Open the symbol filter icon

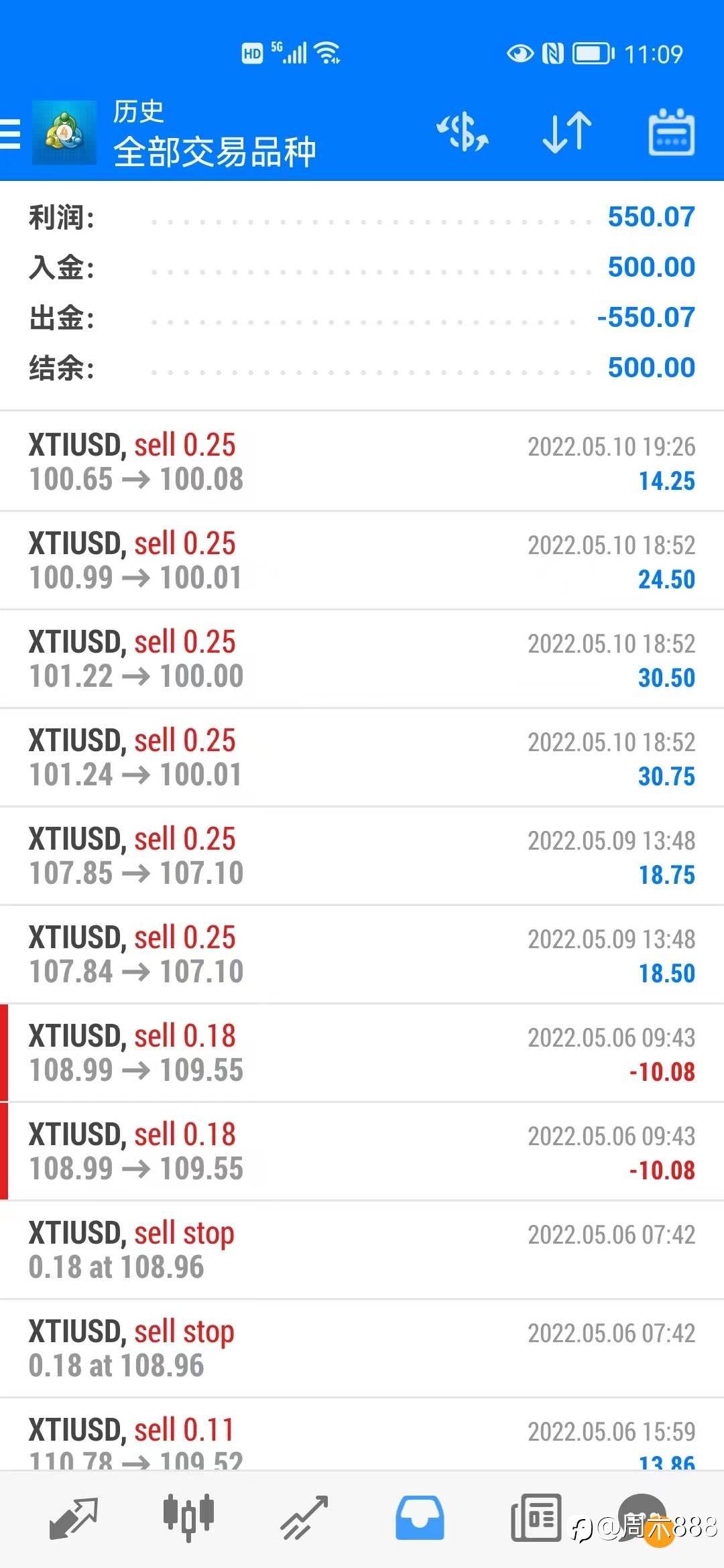coord(463,132)
